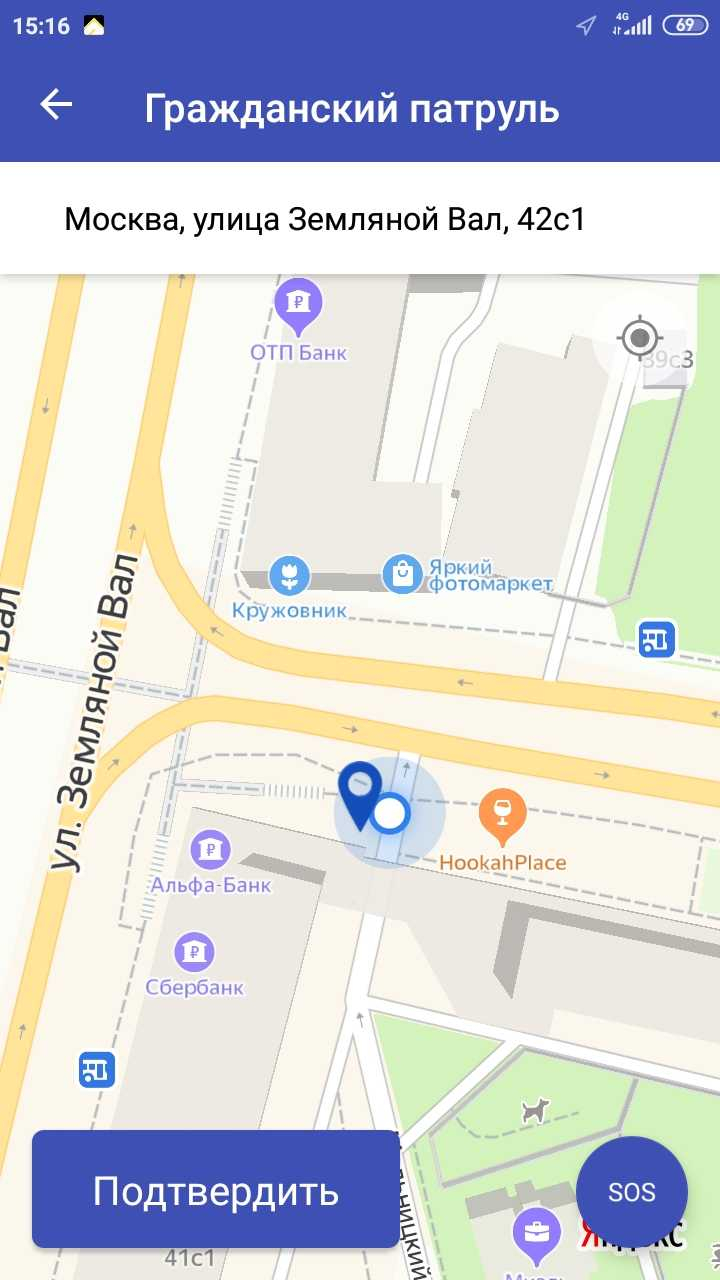
Task: Tap the round SOS button
Action: click(632, 1192)
